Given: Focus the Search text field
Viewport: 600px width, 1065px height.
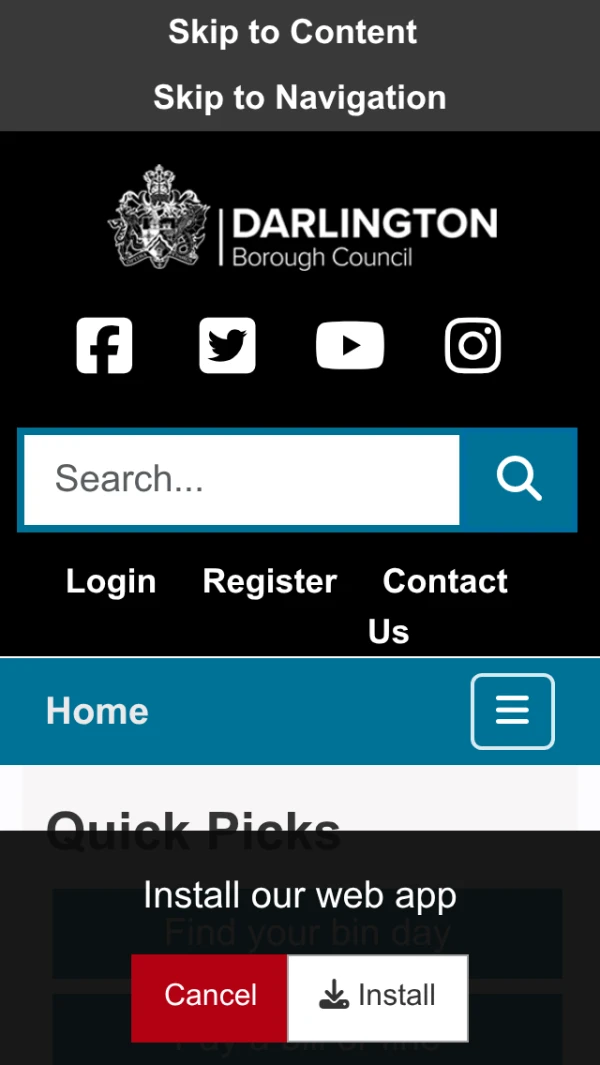Looking at the screenshot, I should [241, 479].
